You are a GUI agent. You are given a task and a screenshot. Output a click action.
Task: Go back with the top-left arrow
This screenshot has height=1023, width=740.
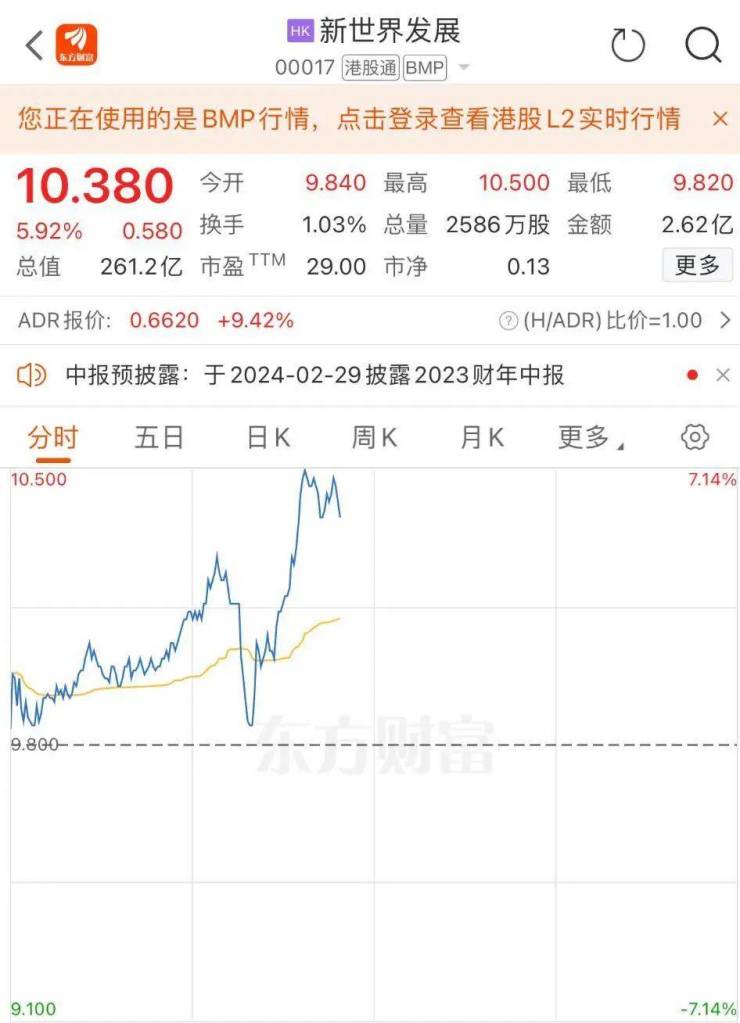coord(35,45)
